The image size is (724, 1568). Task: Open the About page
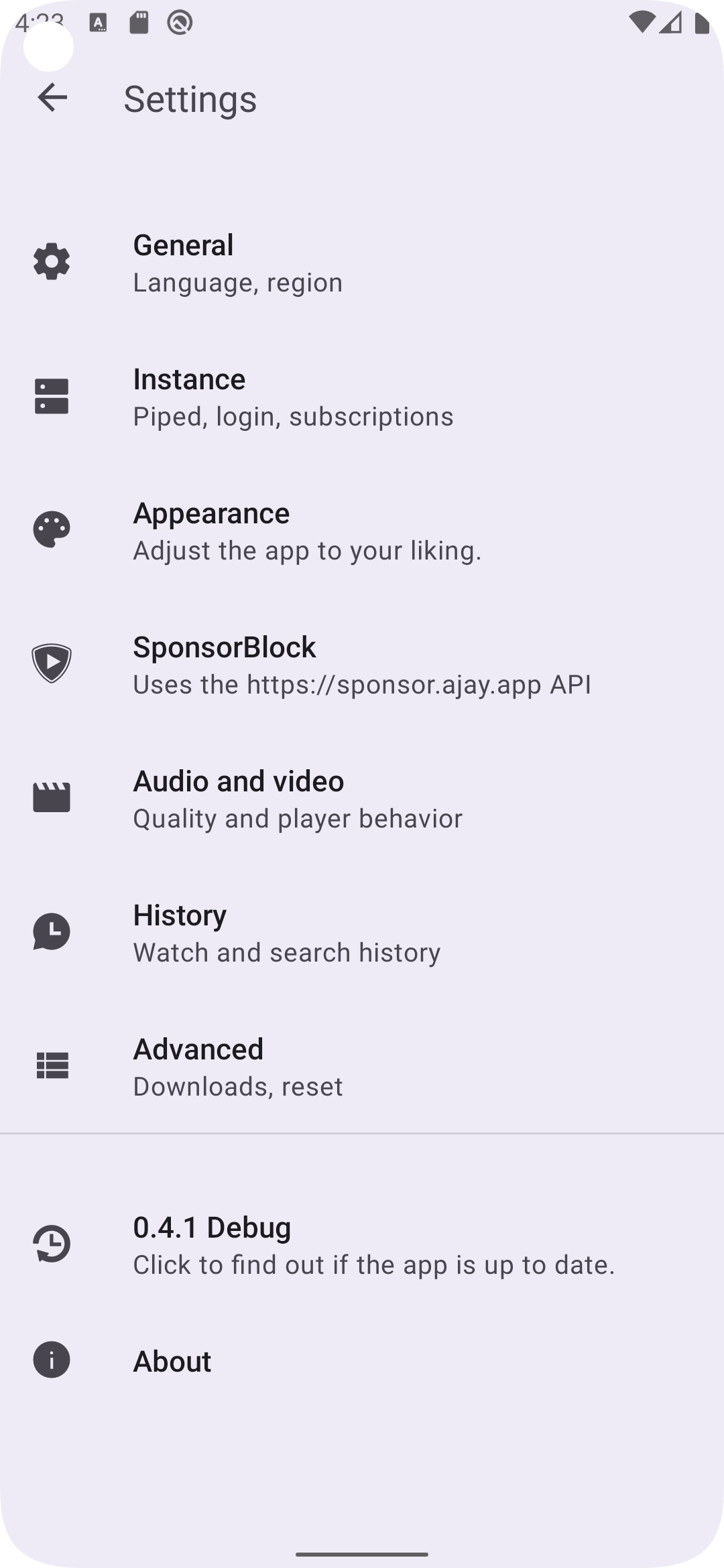pyautogui.click(x=362, y=1361)
